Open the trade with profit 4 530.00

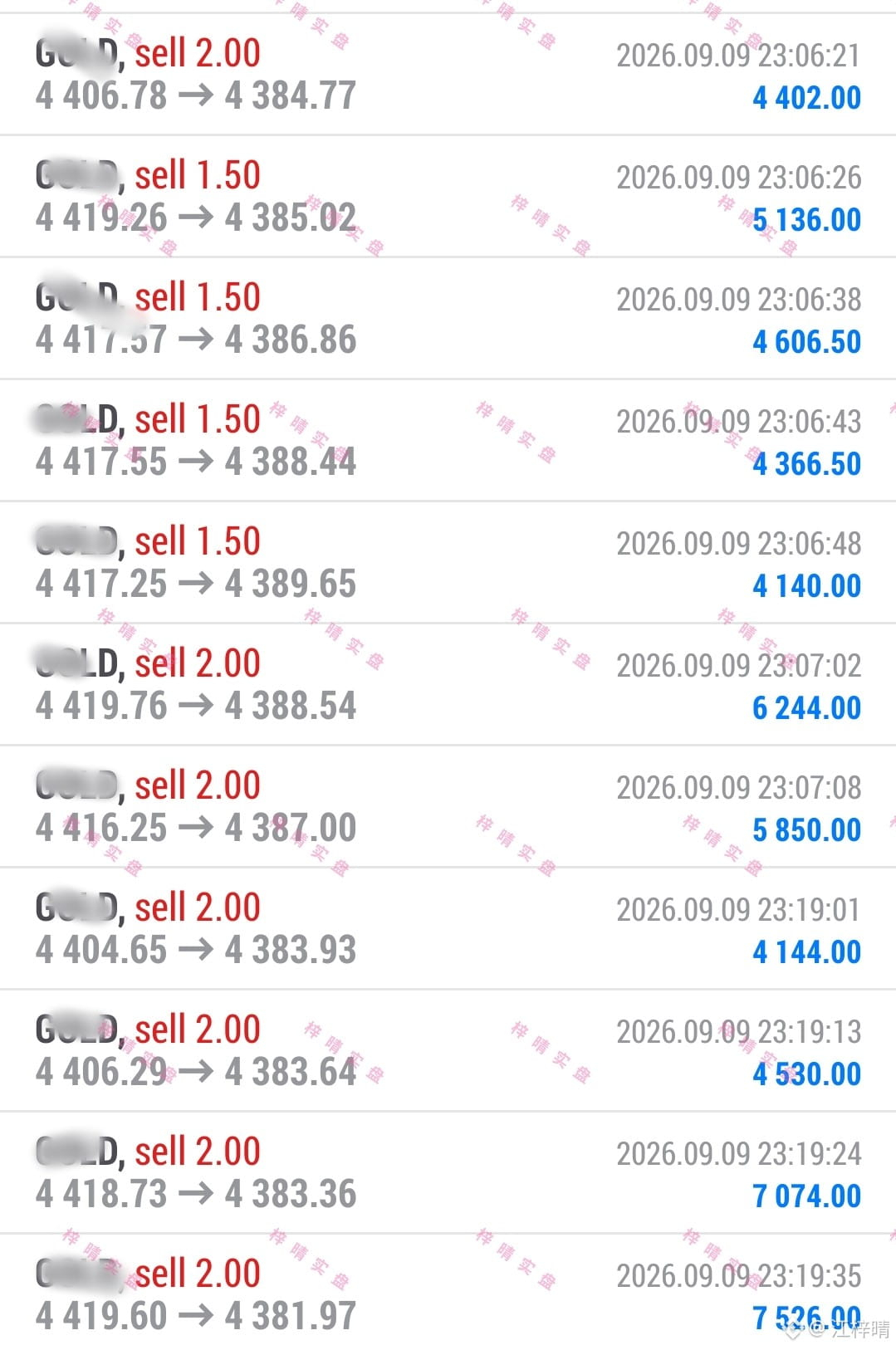[448, 1050]
